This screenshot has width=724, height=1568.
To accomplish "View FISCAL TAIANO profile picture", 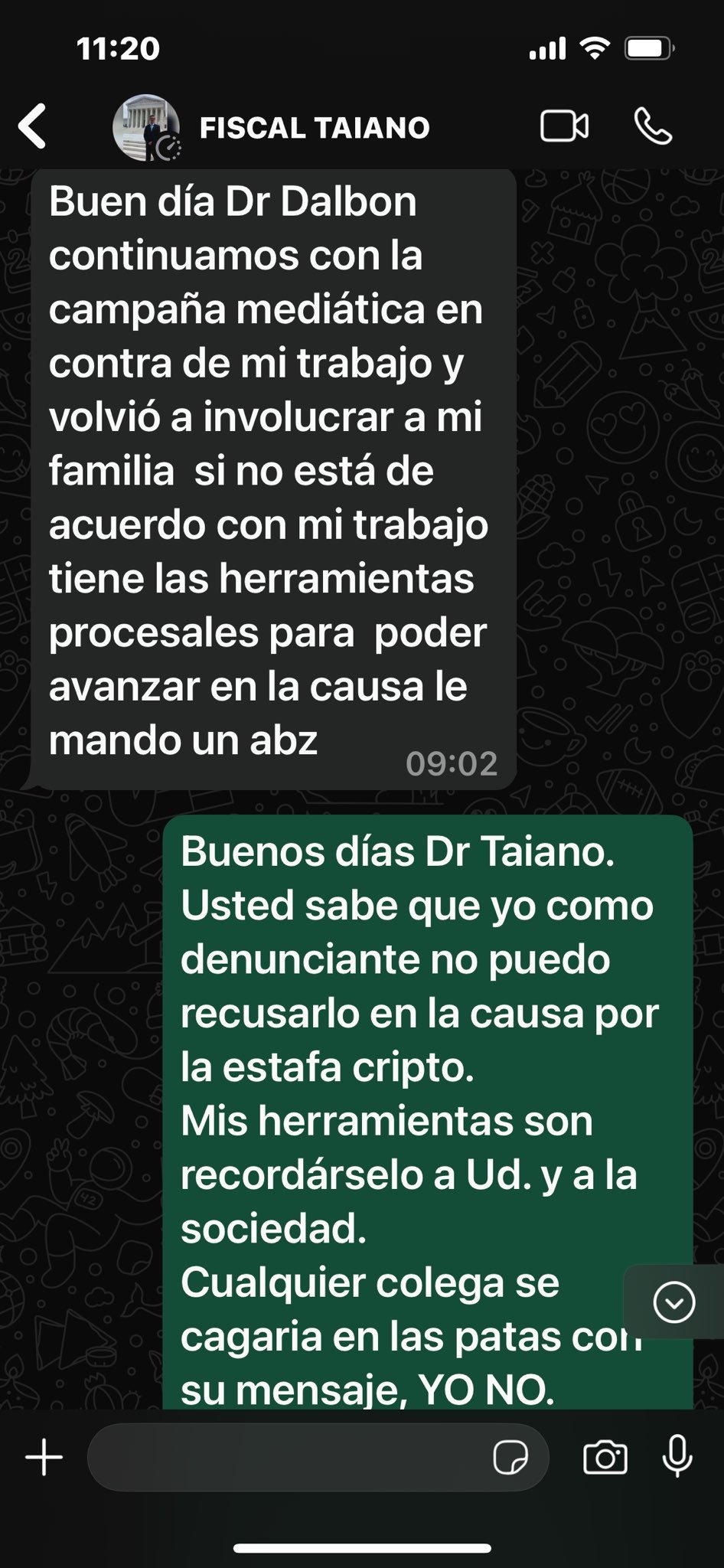I will 146,128.
